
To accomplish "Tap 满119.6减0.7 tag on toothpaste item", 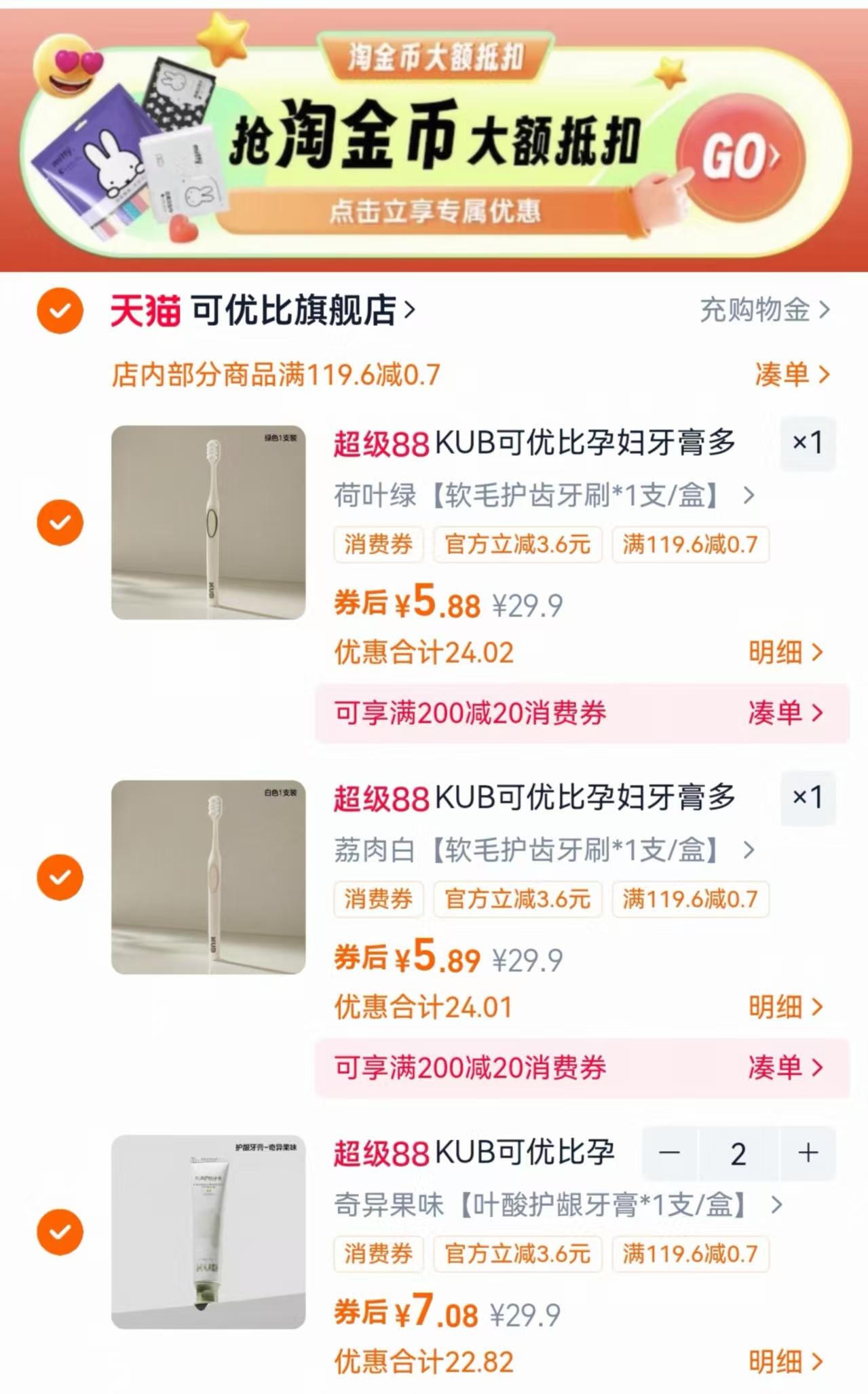I will [690, 1256].
